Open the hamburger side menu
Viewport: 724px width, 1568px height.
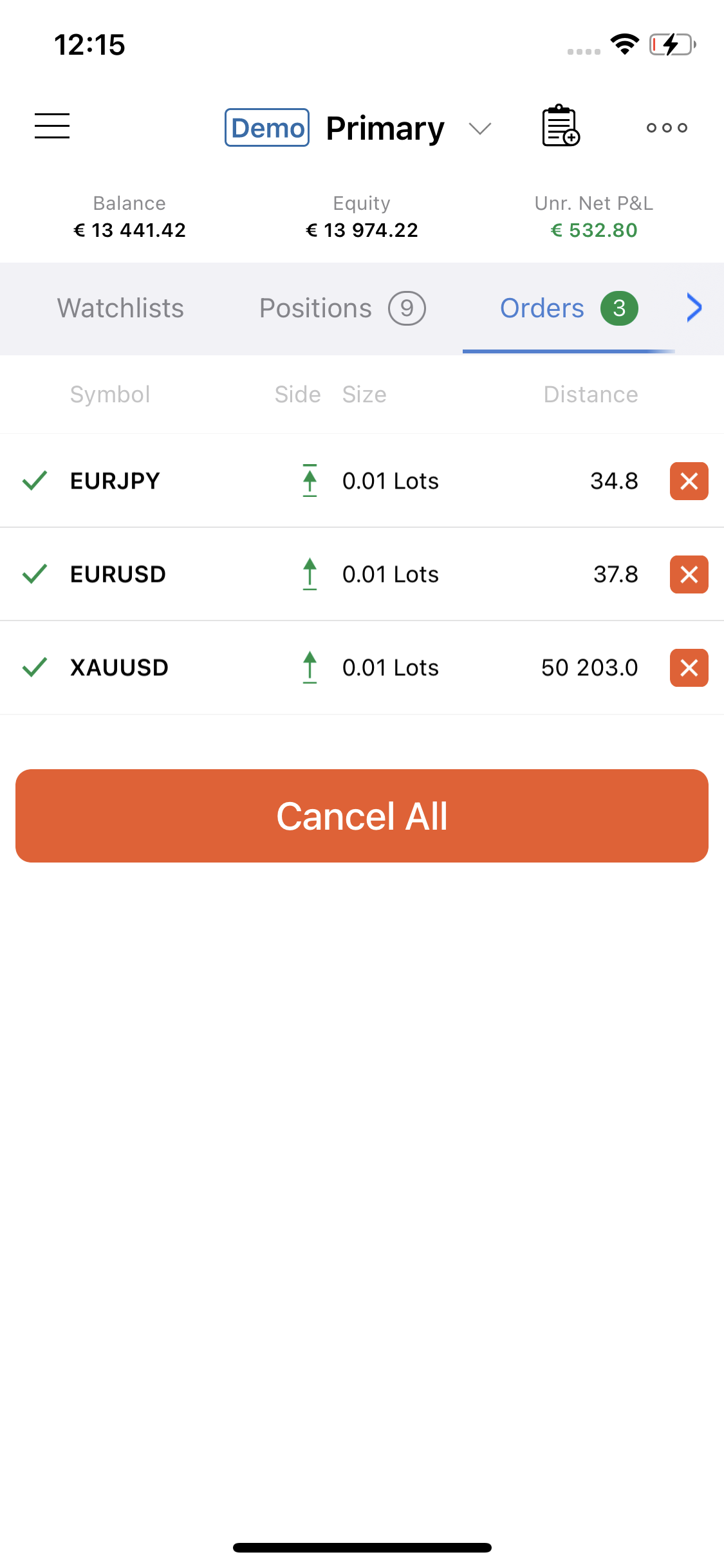pyautogui.click(x=52, y=126)
